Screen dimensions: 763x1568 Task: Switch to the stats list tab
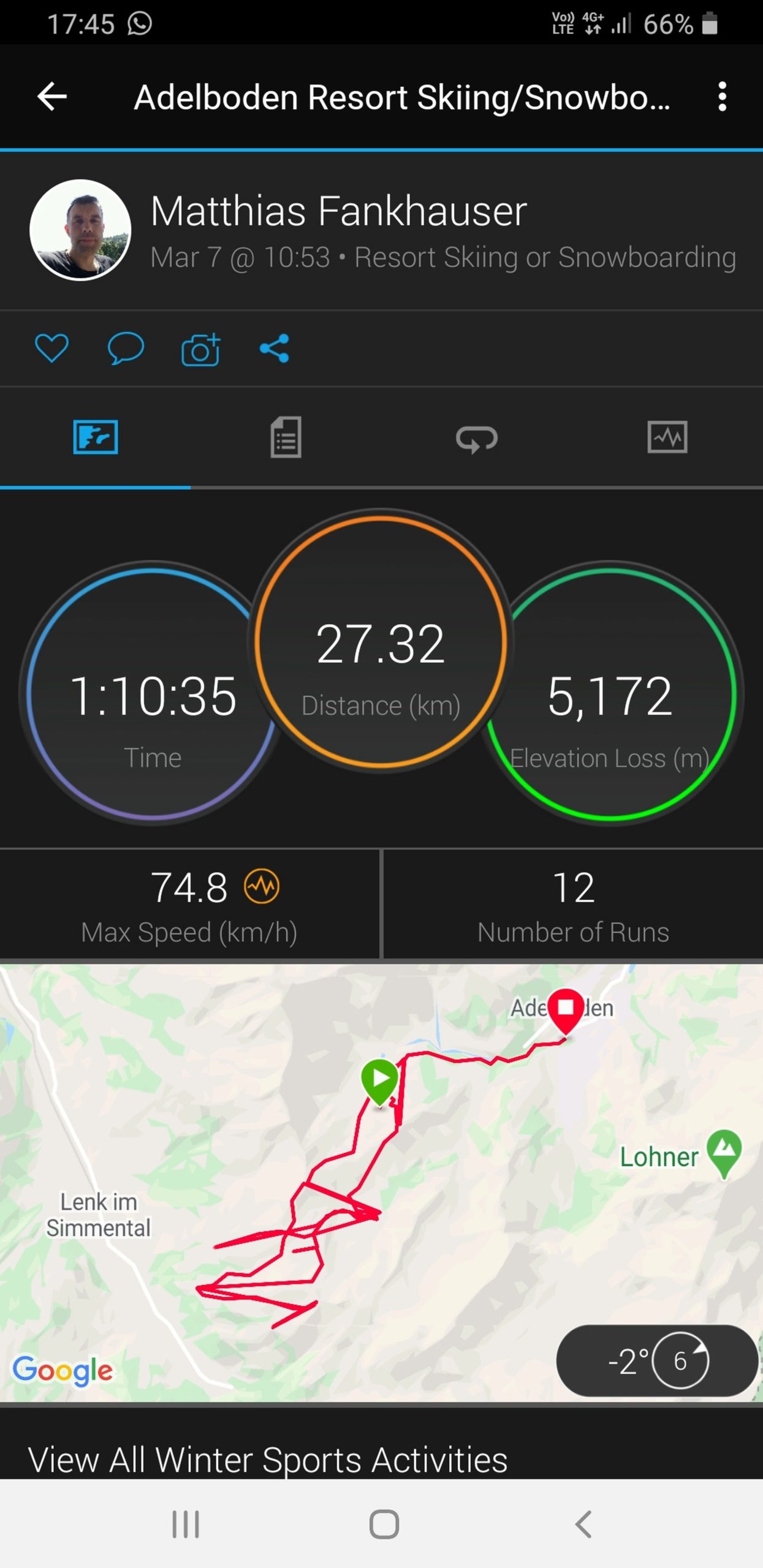(286, 437)
